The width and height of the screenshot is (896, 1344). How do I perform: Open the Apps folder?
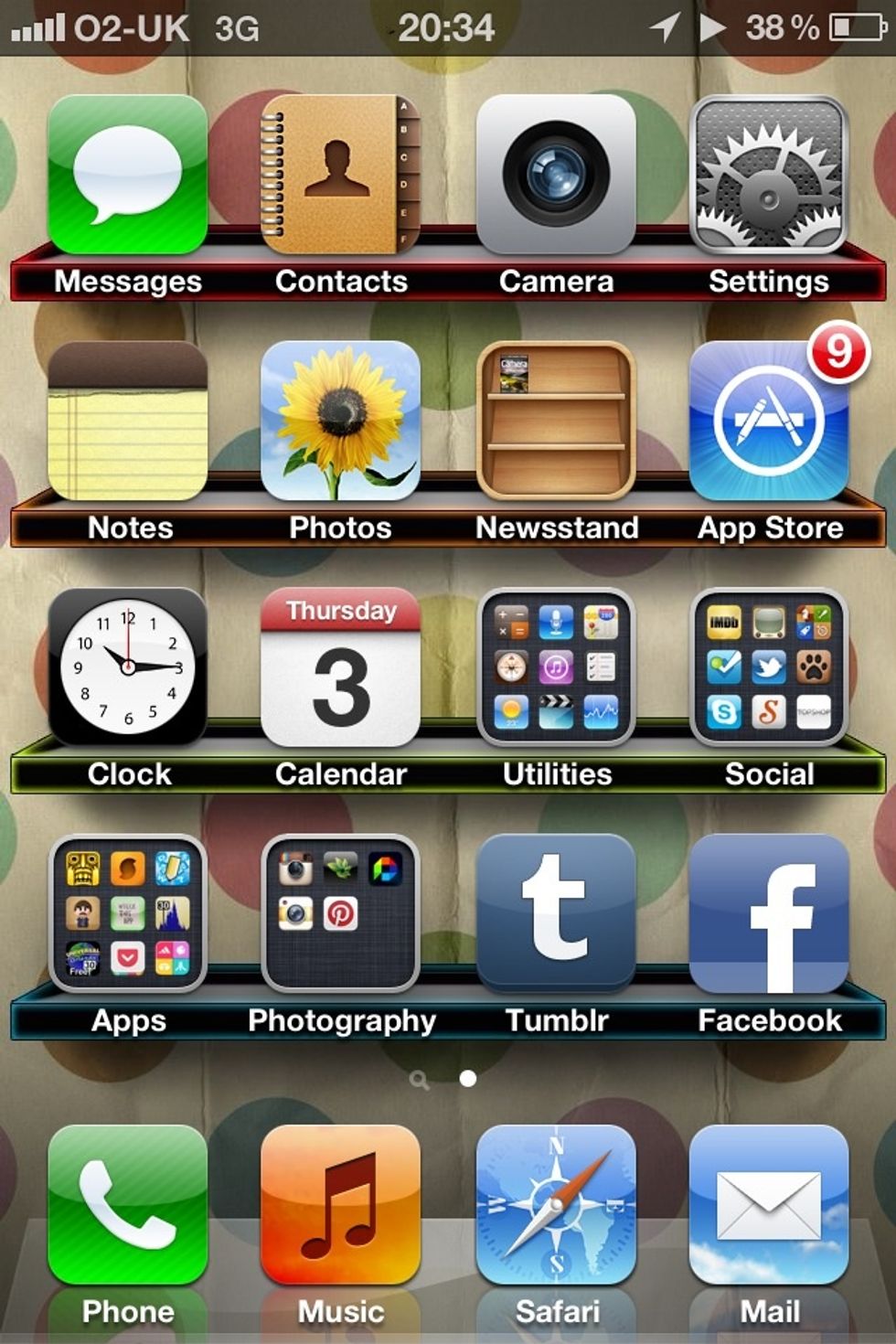[128, 914]
